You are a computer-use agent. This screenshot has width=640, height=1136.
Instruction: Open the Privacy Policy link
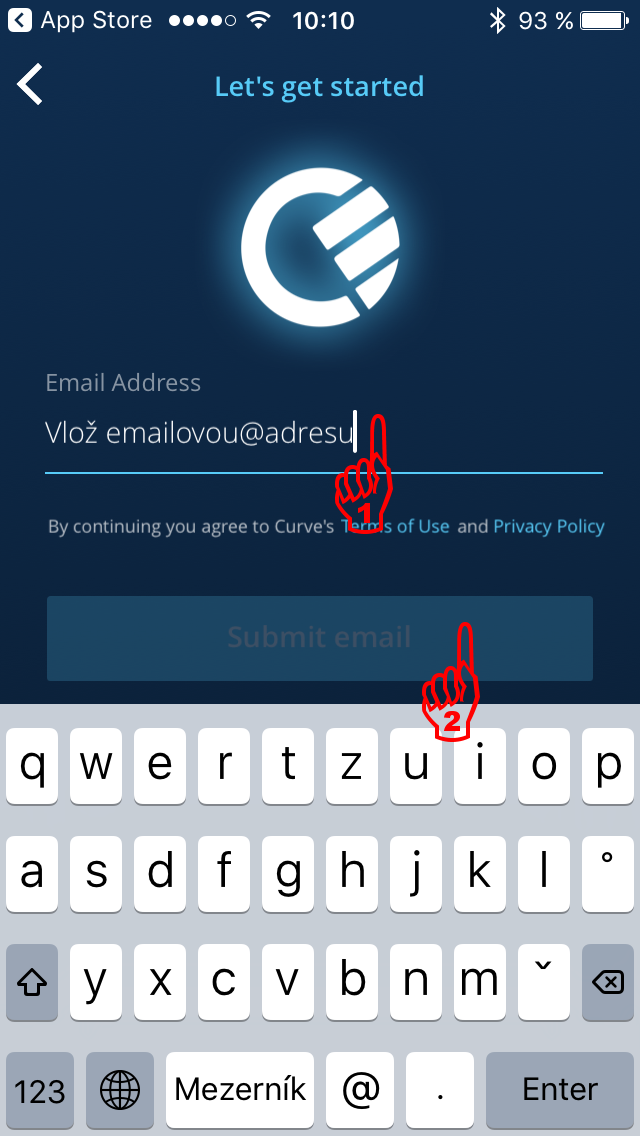pyautogui.click(x=549, y=526)
